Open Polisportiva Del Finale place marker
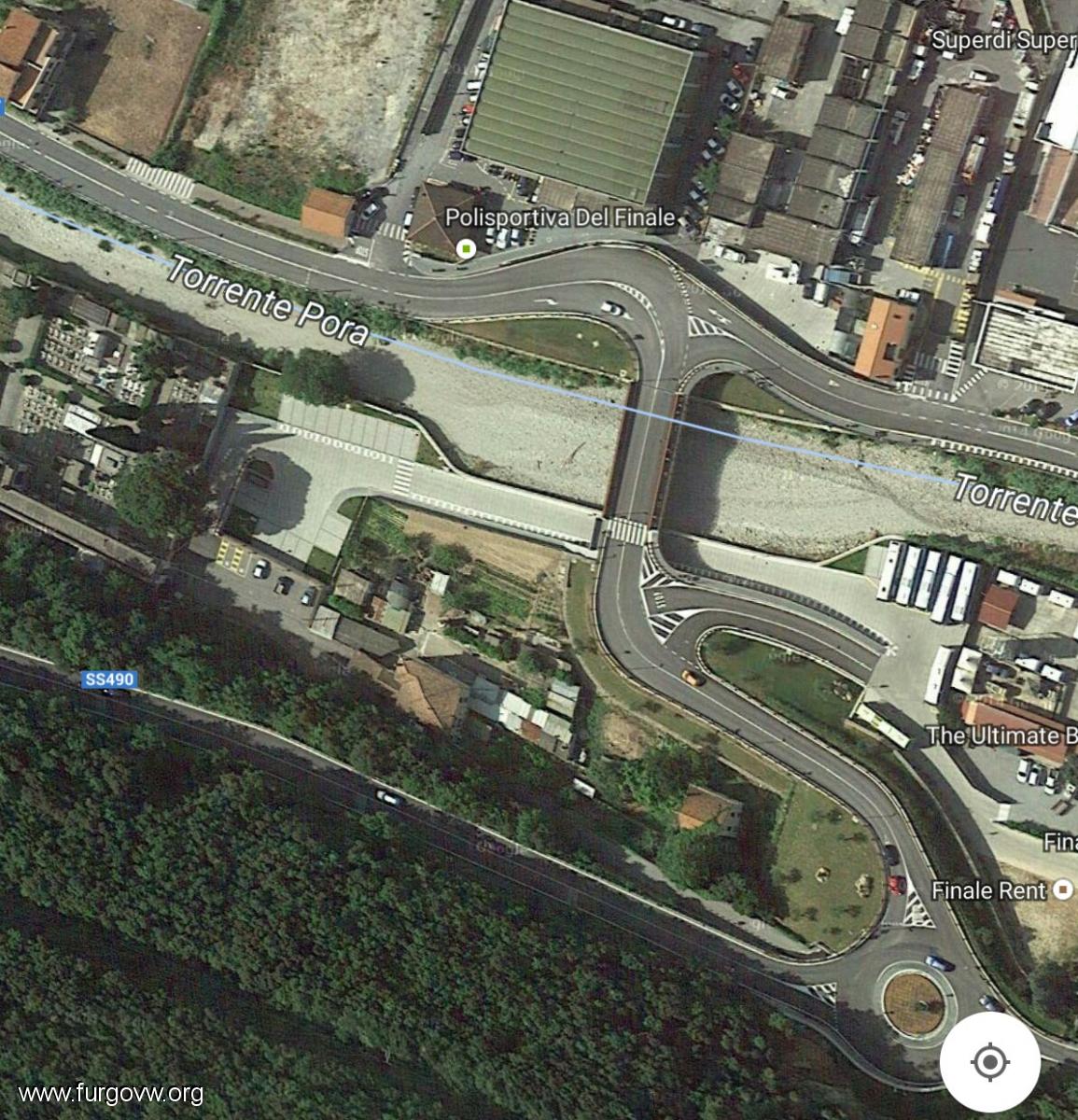Screen dimensions: 1078x1120 point(466,248)
